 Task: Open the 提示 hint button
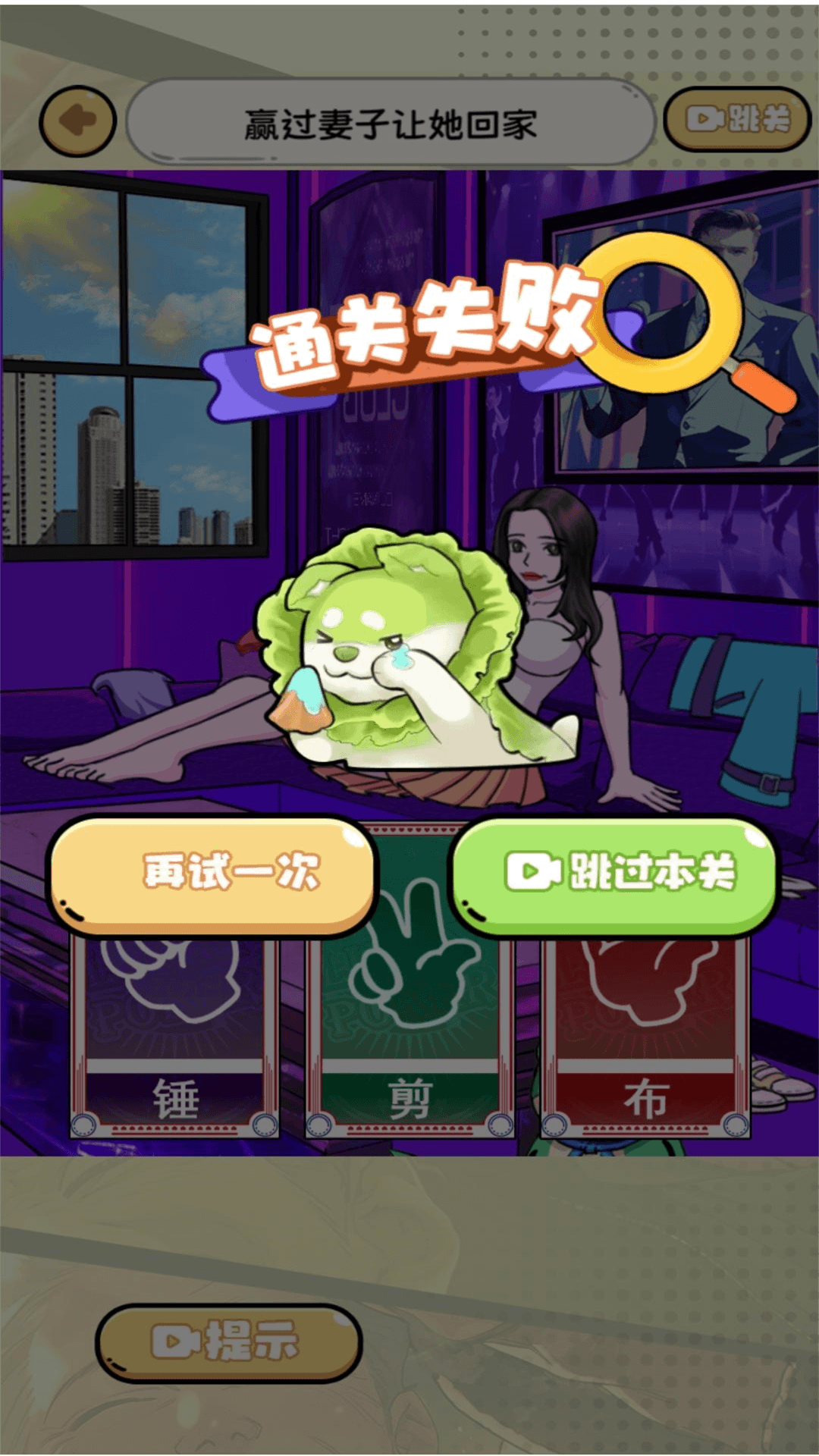pos(227,1342)
